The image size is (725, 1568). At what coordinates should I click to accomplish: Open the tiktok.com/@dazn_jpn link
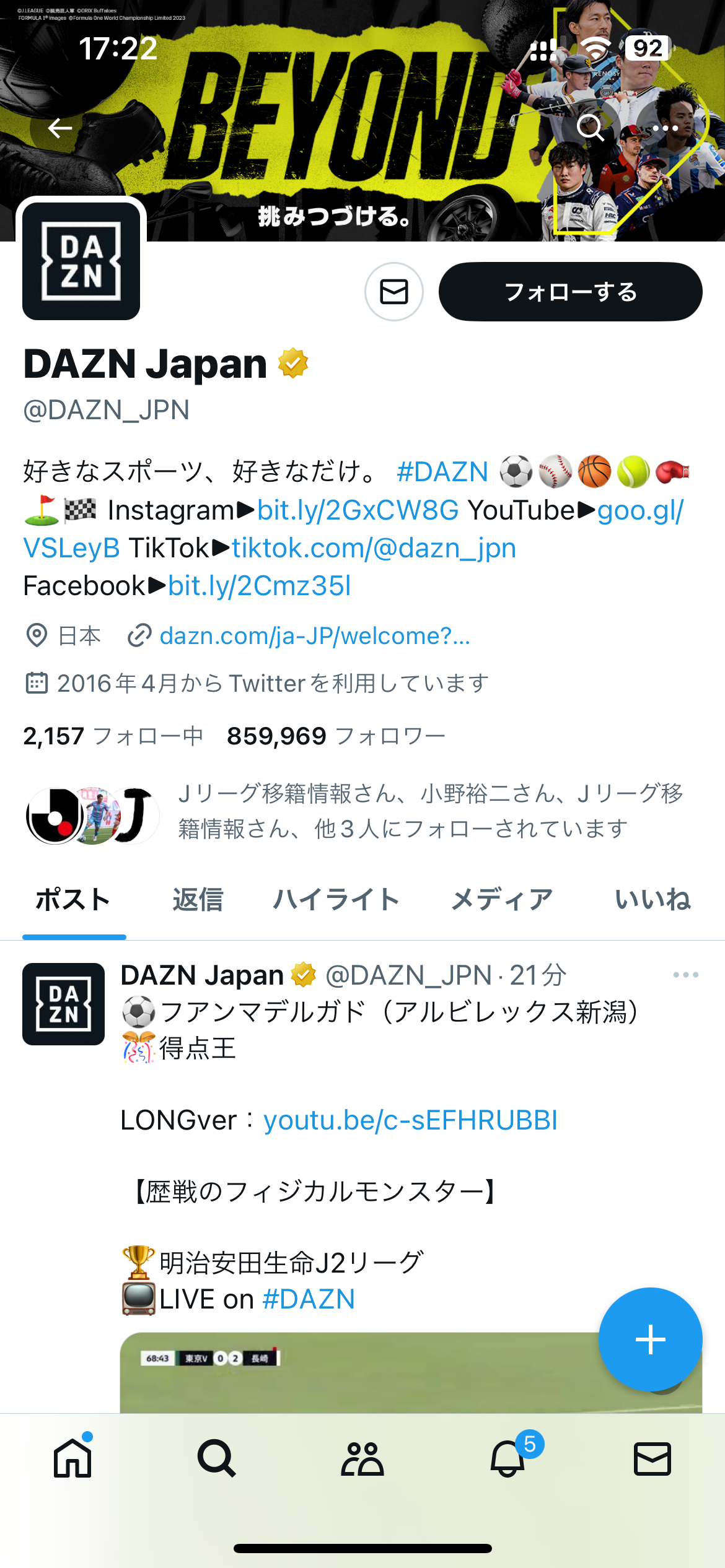click(374, 548)
